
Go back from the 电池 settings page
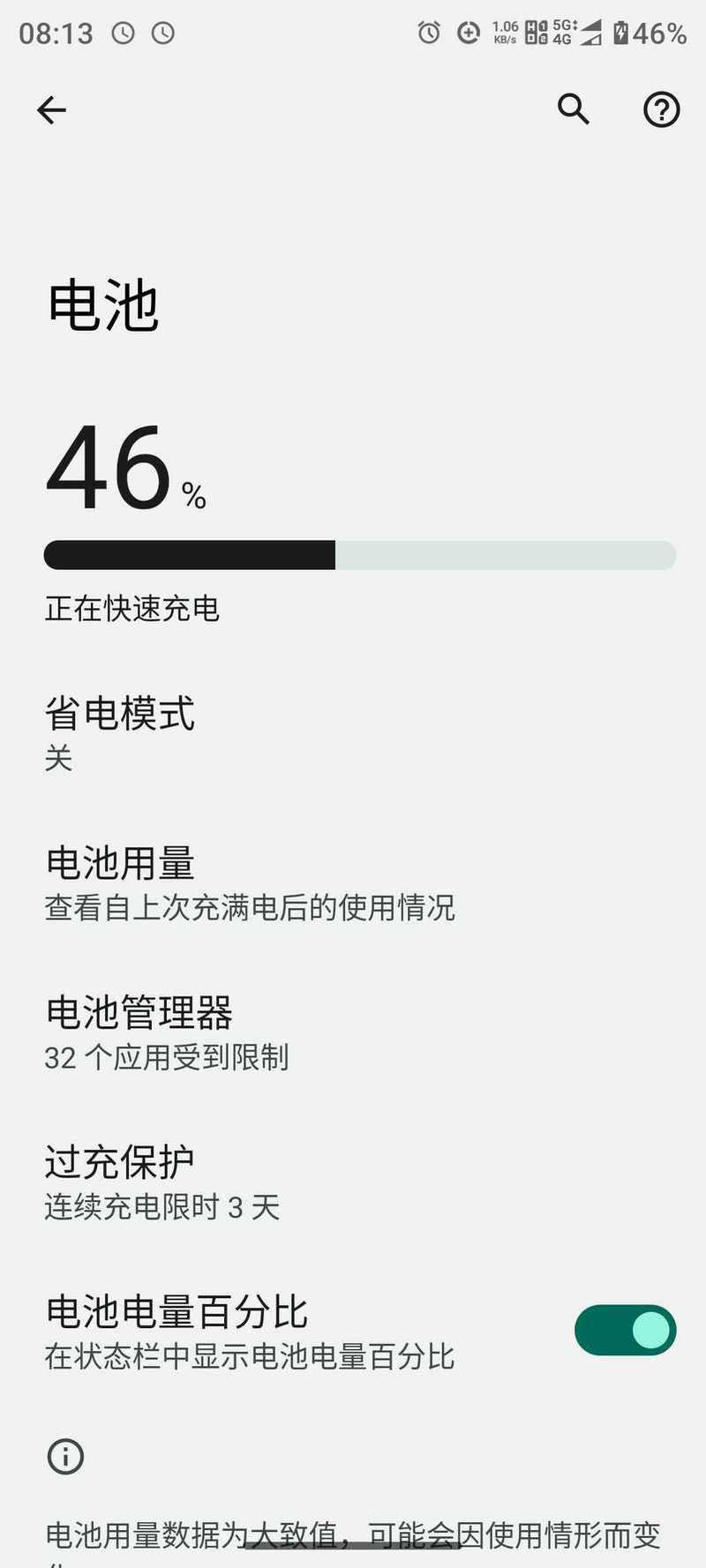(x=51, y=110)
